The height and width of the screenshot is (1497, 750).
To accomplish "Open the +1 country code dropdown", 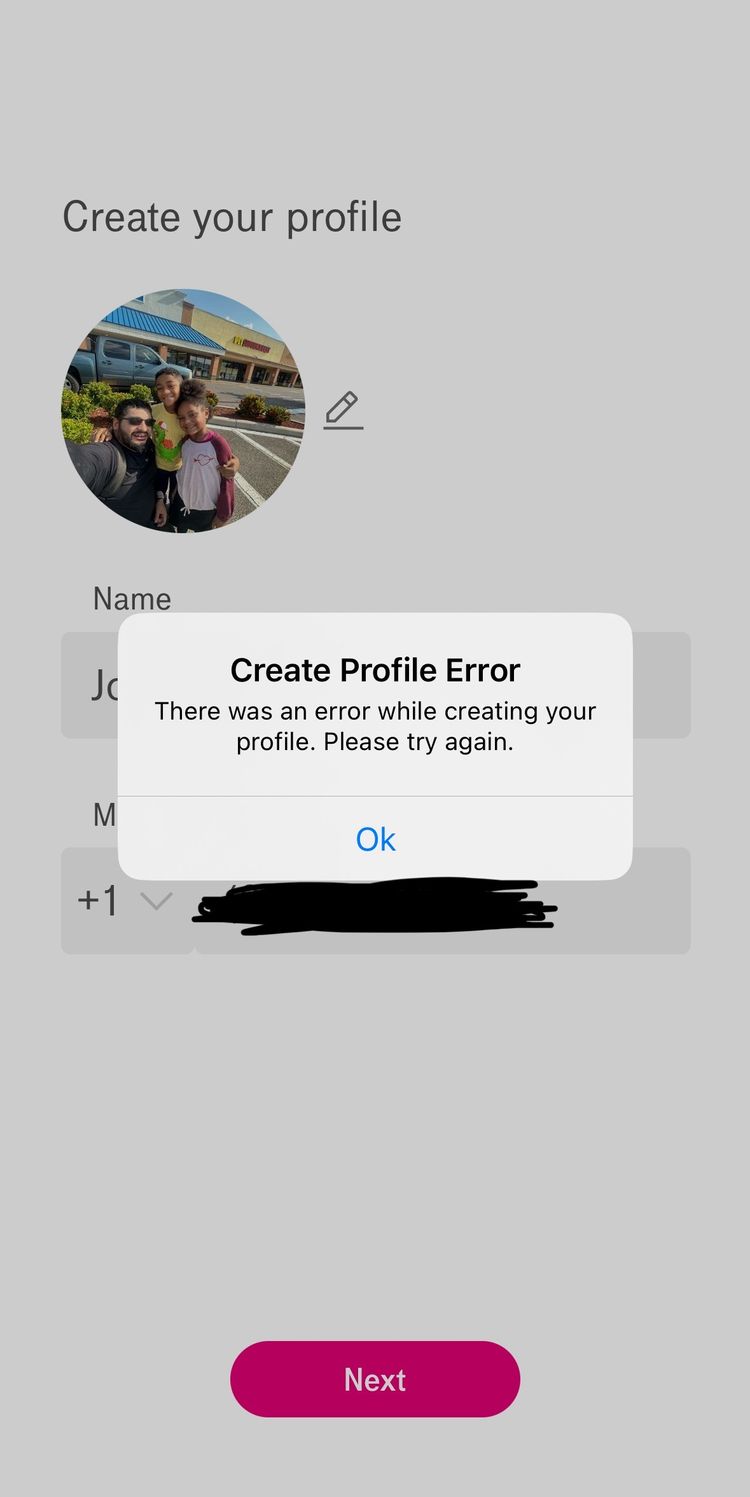I will [126, 900].
